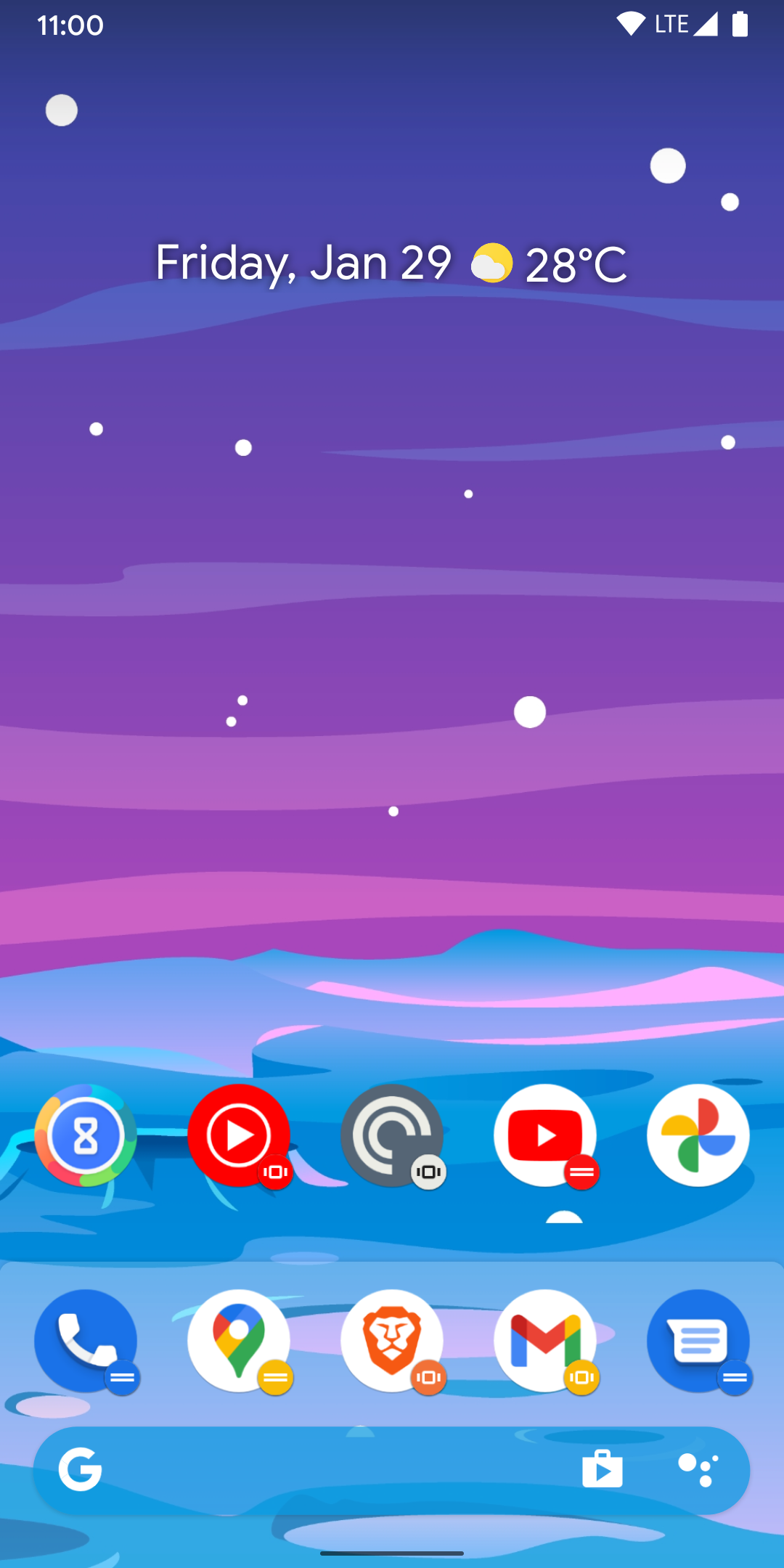The image size is (784, 1568).
Task: Launch the YouTube app
Action: (x=545, y=1135)
